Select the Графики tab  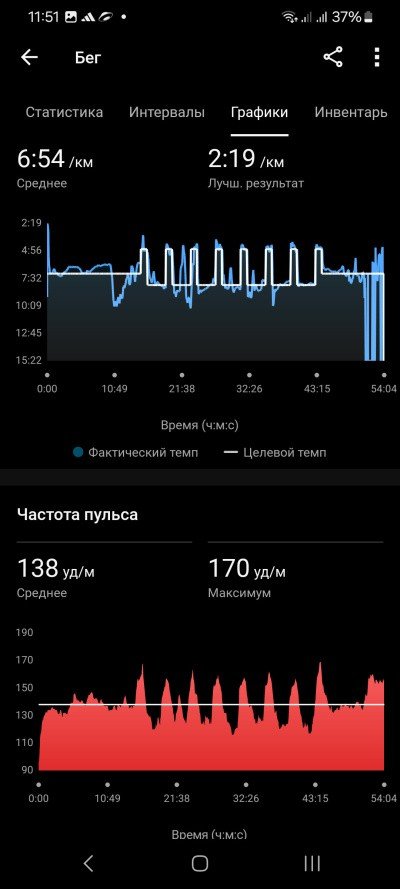coord(259,112)
